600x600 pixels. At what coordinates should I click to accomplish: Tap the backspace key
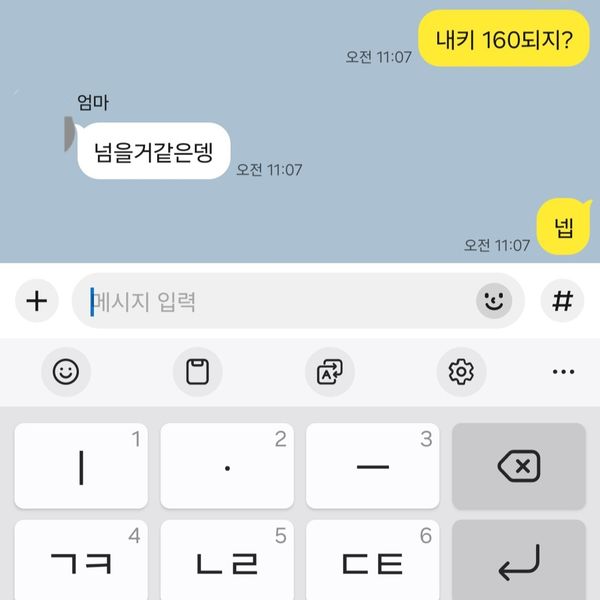519,466
